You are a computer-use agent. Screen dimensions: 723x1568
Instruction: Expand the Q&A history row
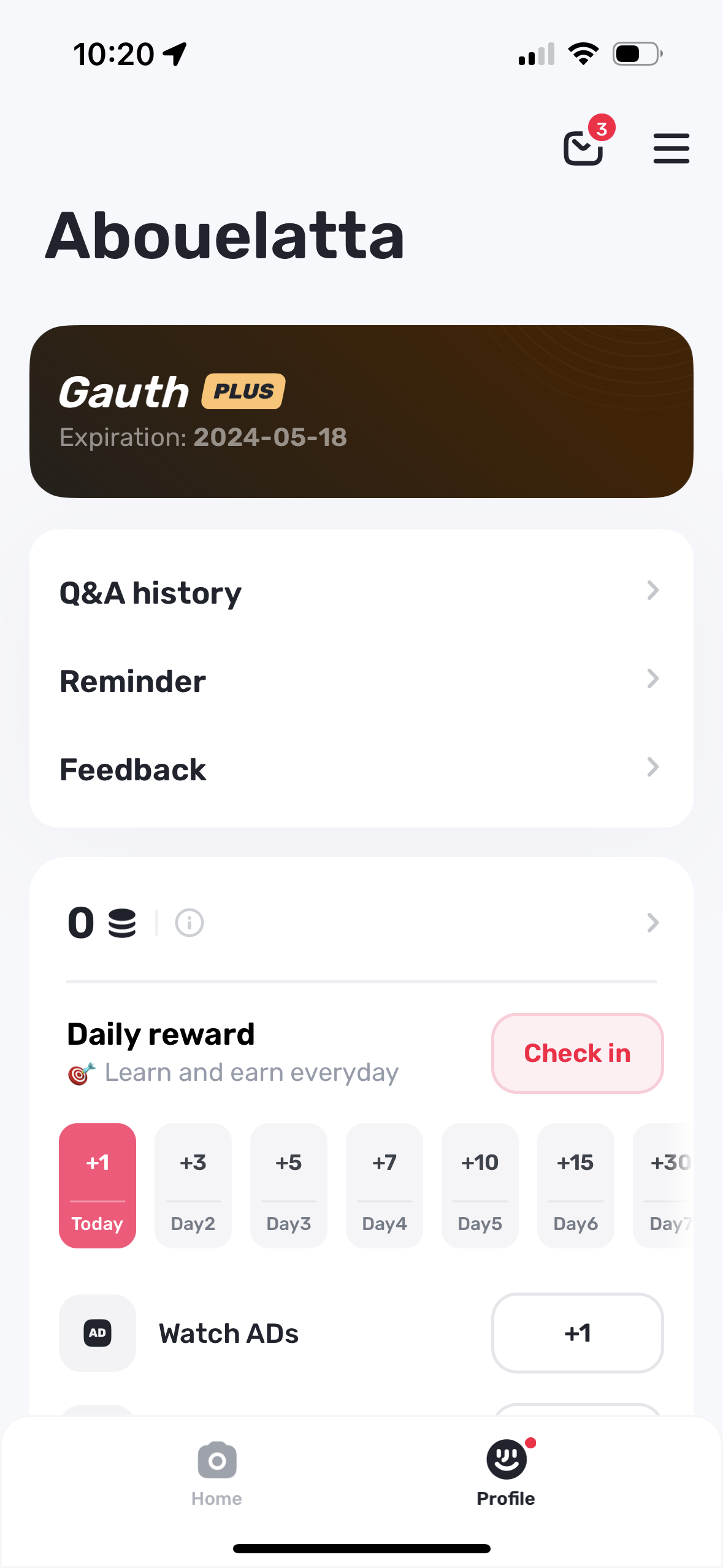click(x=653, y=591)
